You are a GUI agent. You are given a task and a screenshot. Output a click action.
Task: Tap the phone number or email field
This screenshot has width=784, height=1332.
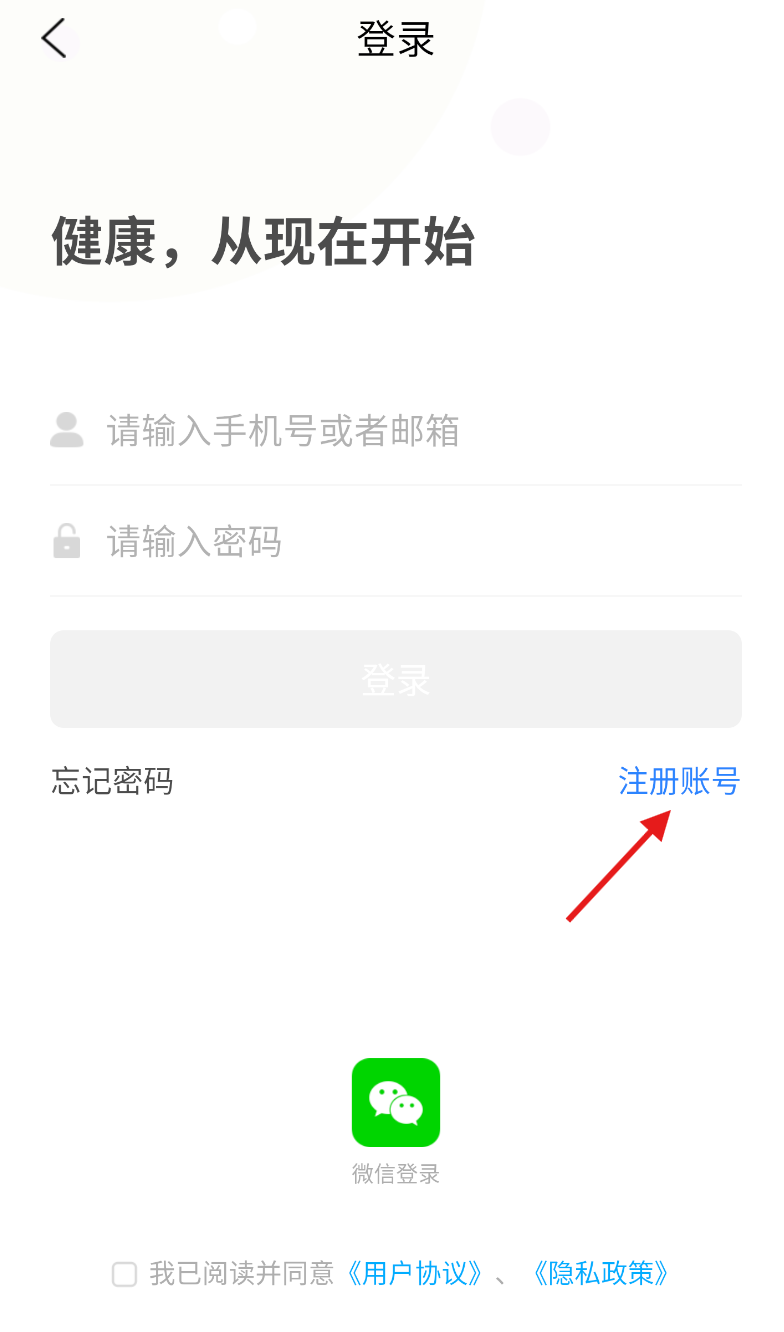[x=396, y=431]
